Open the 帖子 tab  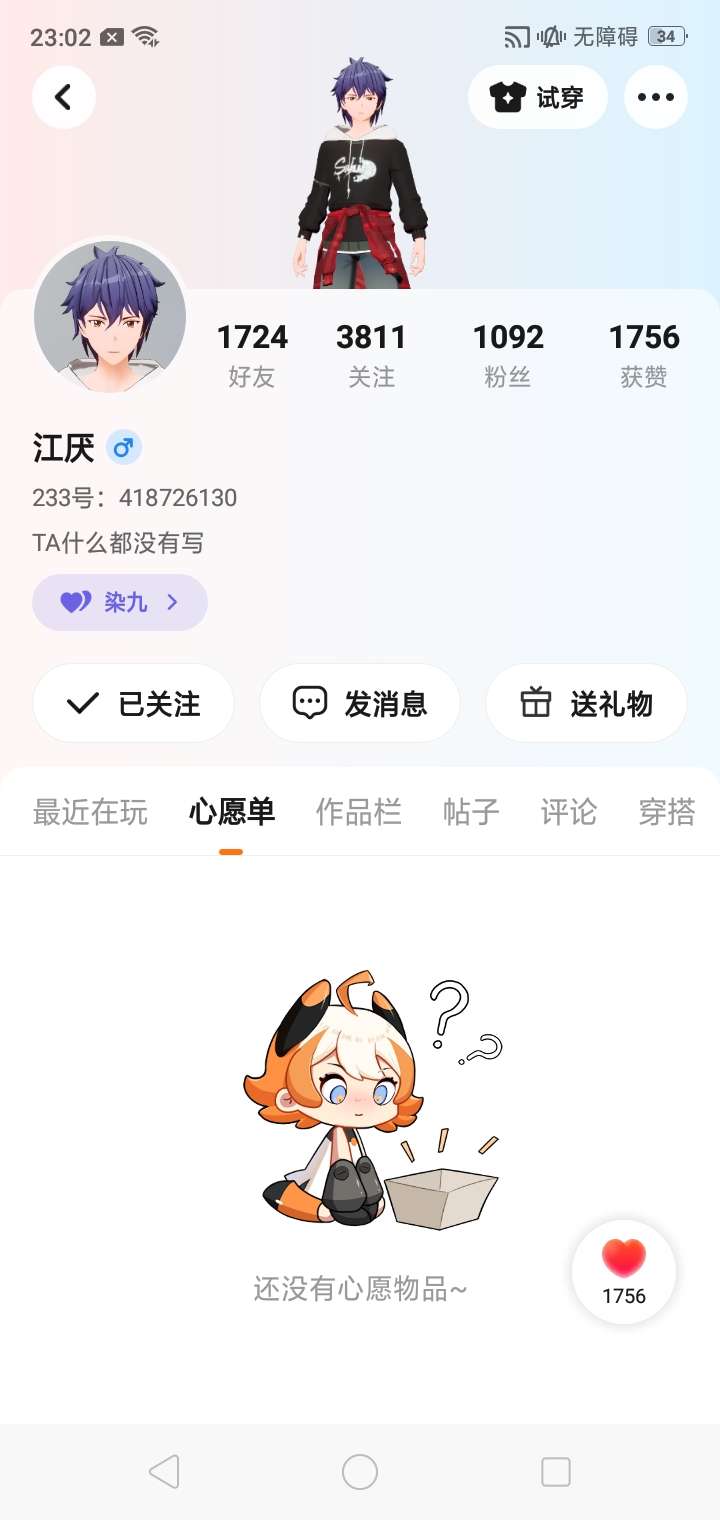(471, 811)
